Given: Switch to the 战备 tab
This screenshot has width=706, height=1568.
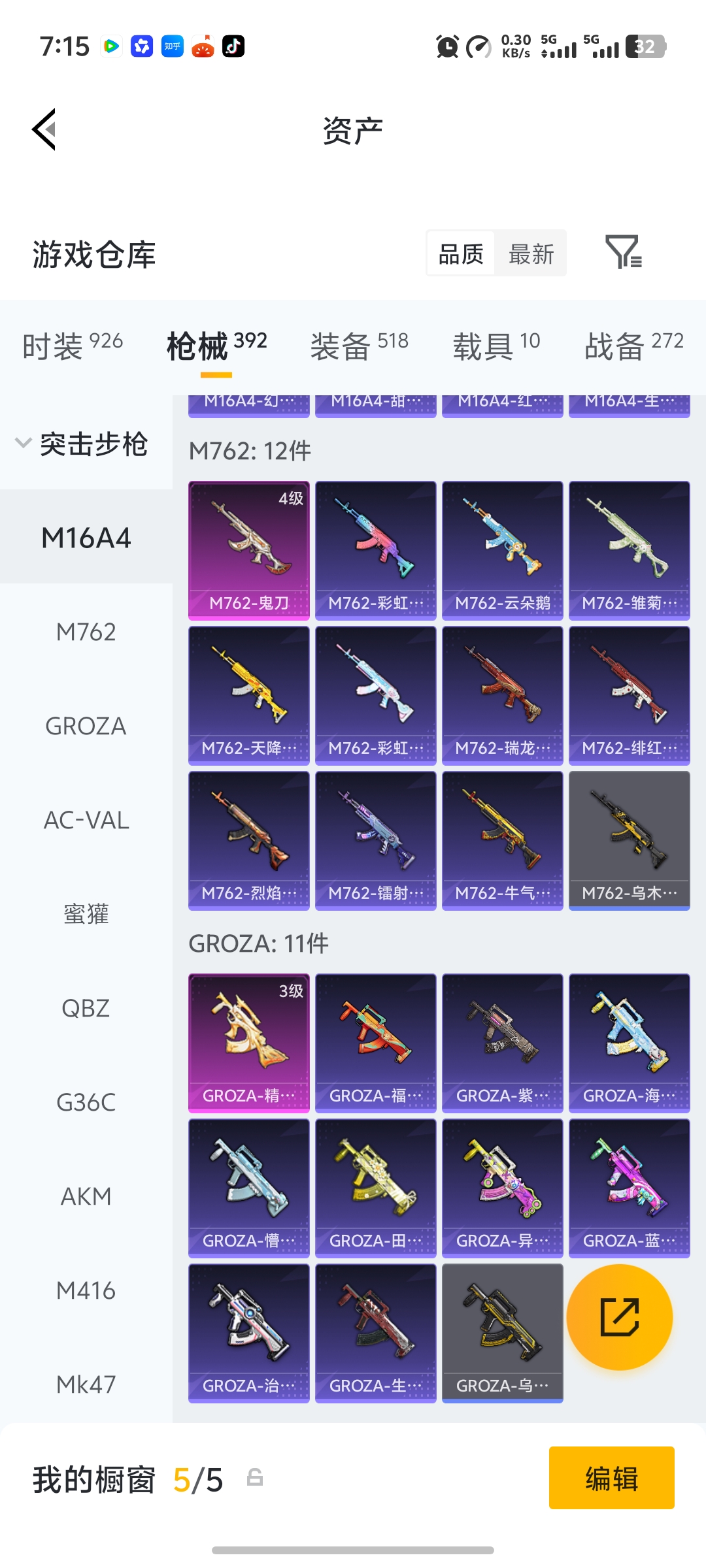Looking at the screenshot, I should tap(633, 344).
